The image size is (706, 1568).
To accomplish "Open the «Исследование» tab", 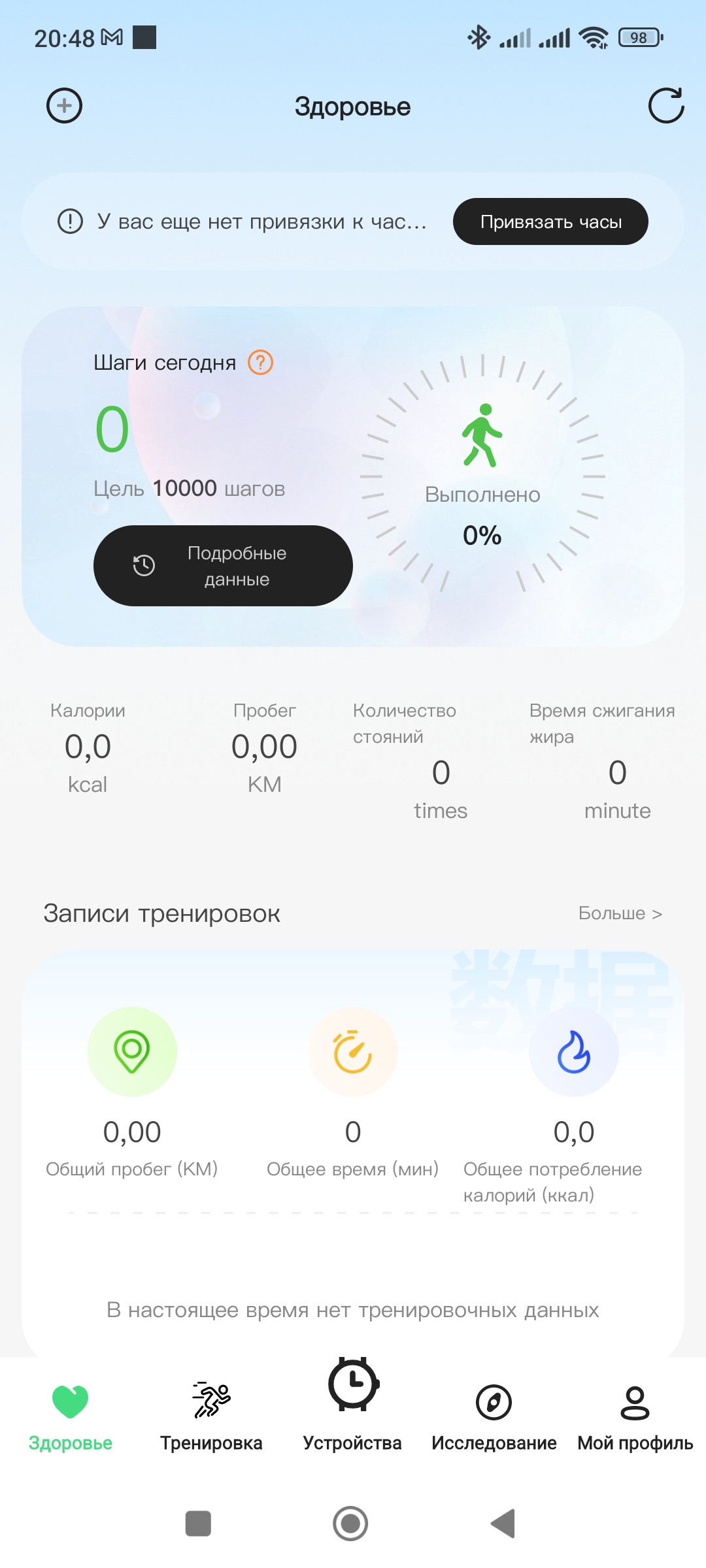I will click(494, 1414).
